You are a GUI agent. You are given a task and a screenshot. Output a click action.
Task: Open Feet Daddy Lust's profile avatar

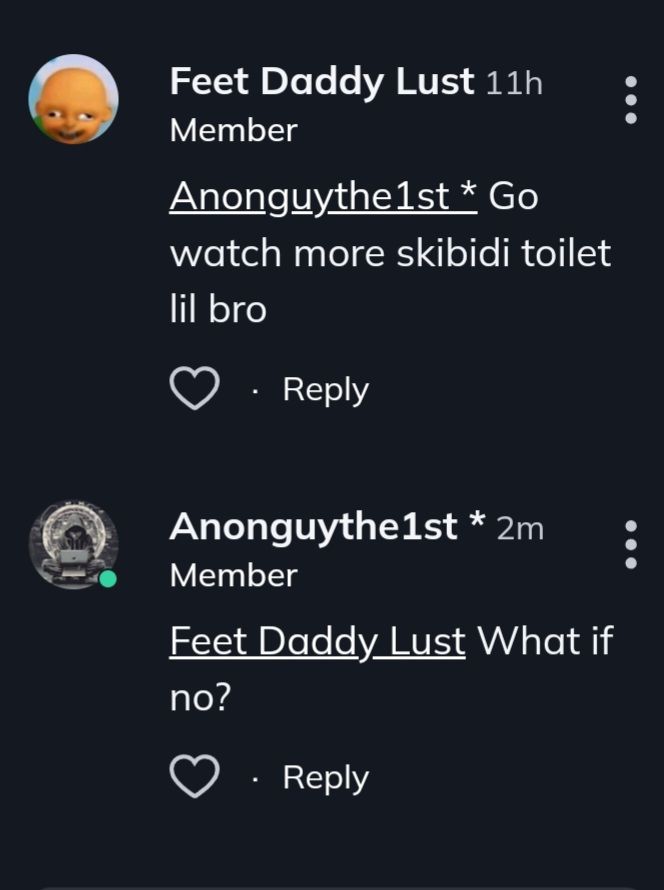click(x=73, y=99)
